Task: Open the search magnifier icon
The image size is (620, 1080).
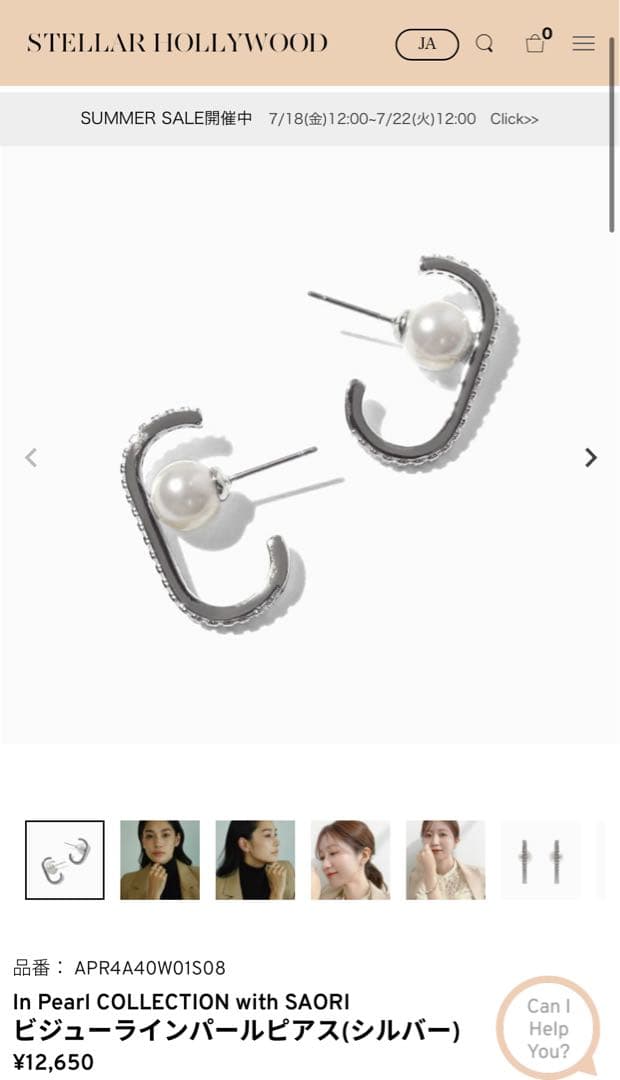Action: (484, 43)
